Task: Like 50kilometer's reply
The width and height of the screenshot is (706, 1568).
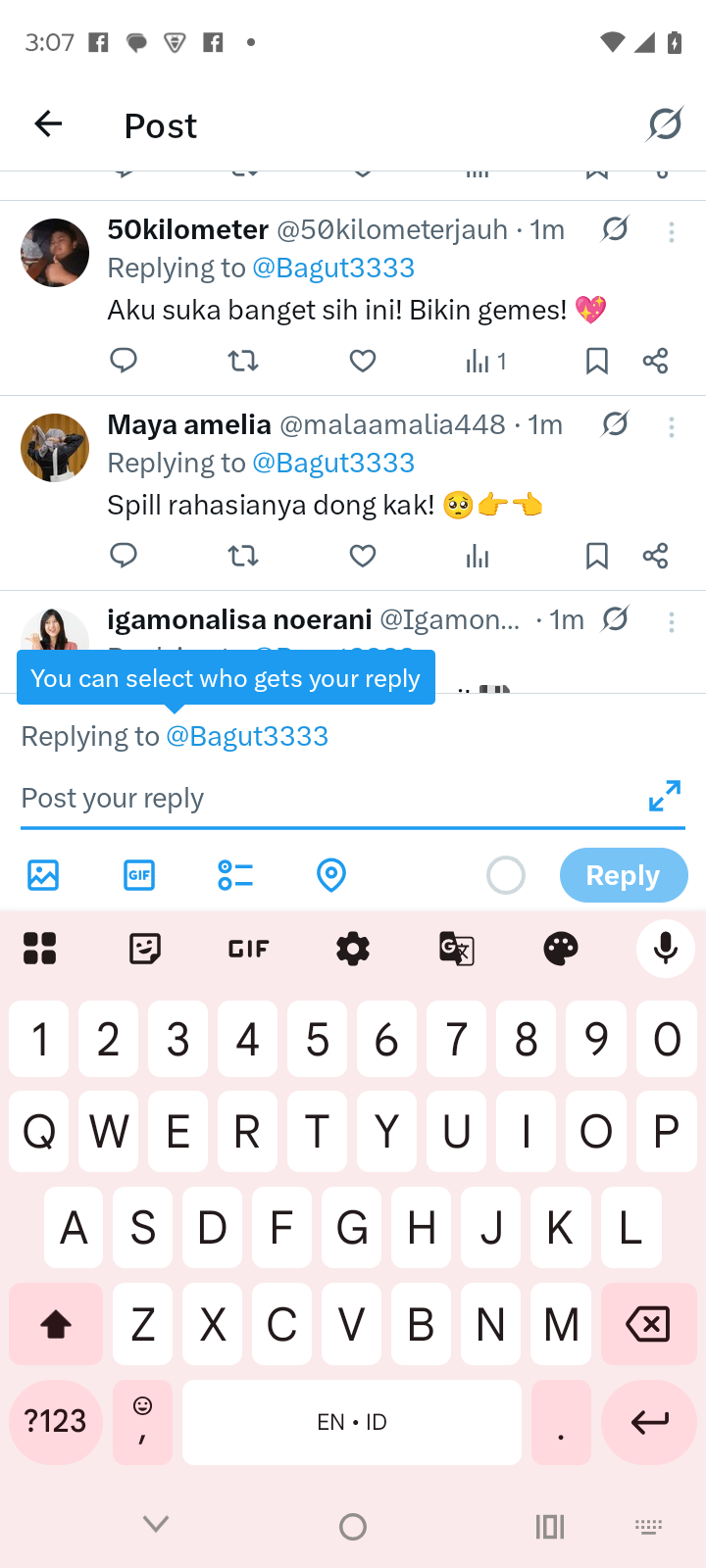Action: click(363, 362)
